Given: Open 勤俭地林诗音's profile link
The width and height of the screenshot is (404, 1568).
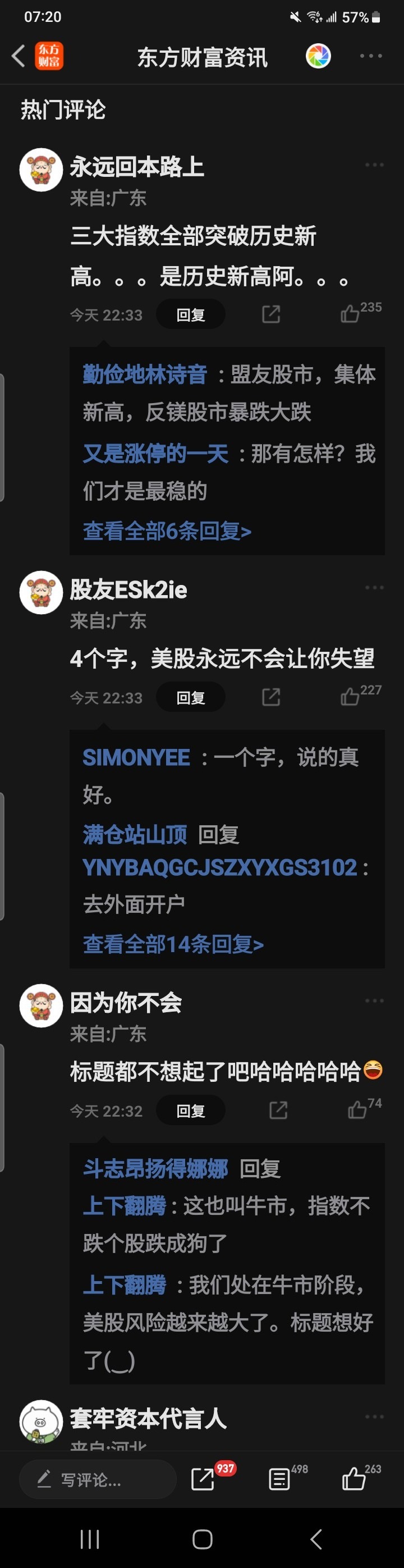Looking at the screenshot, I should tap(145, 374).
